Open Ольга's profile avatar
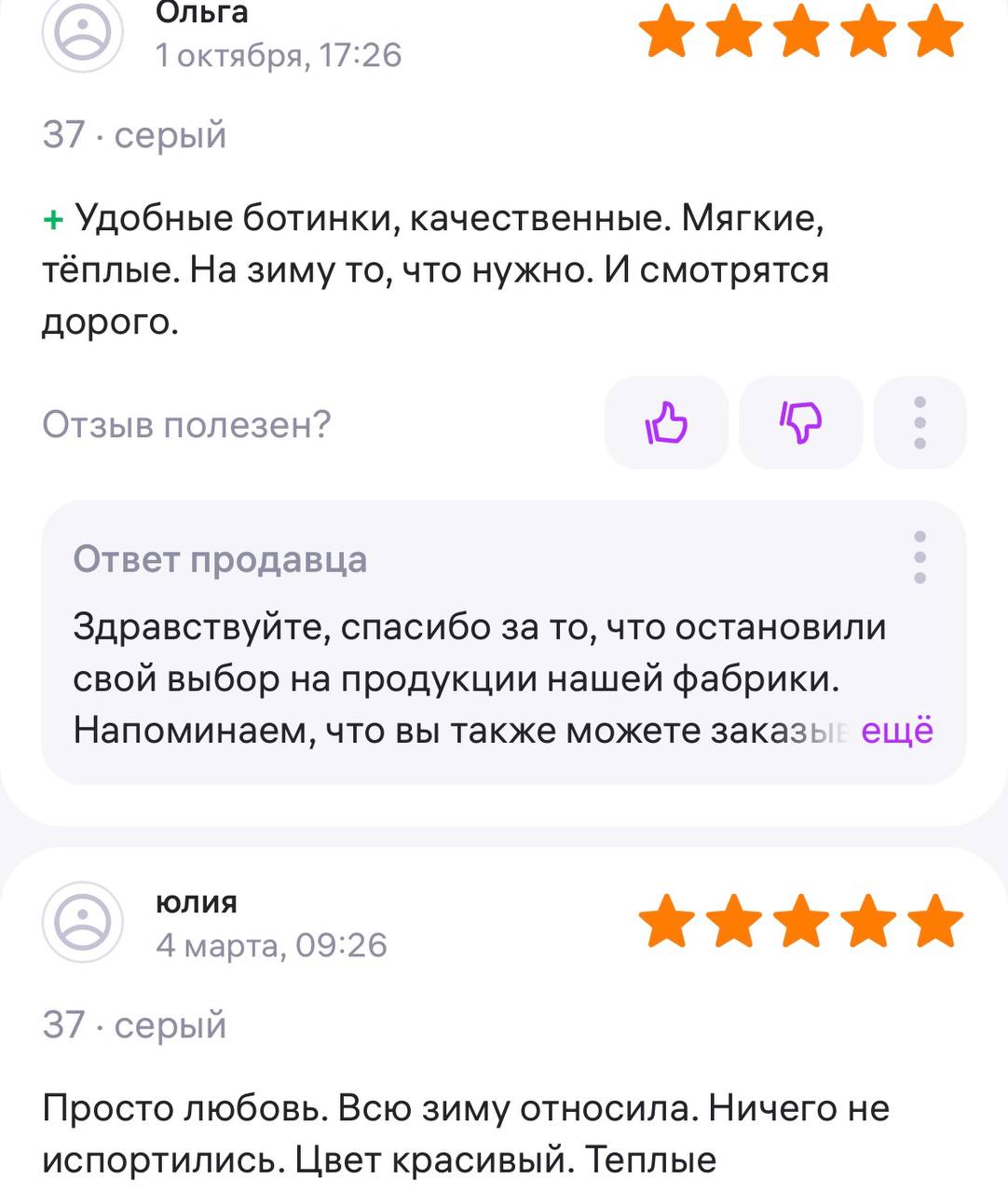Viewport: 1008px width, 1193px height. [x=83, y=34]
